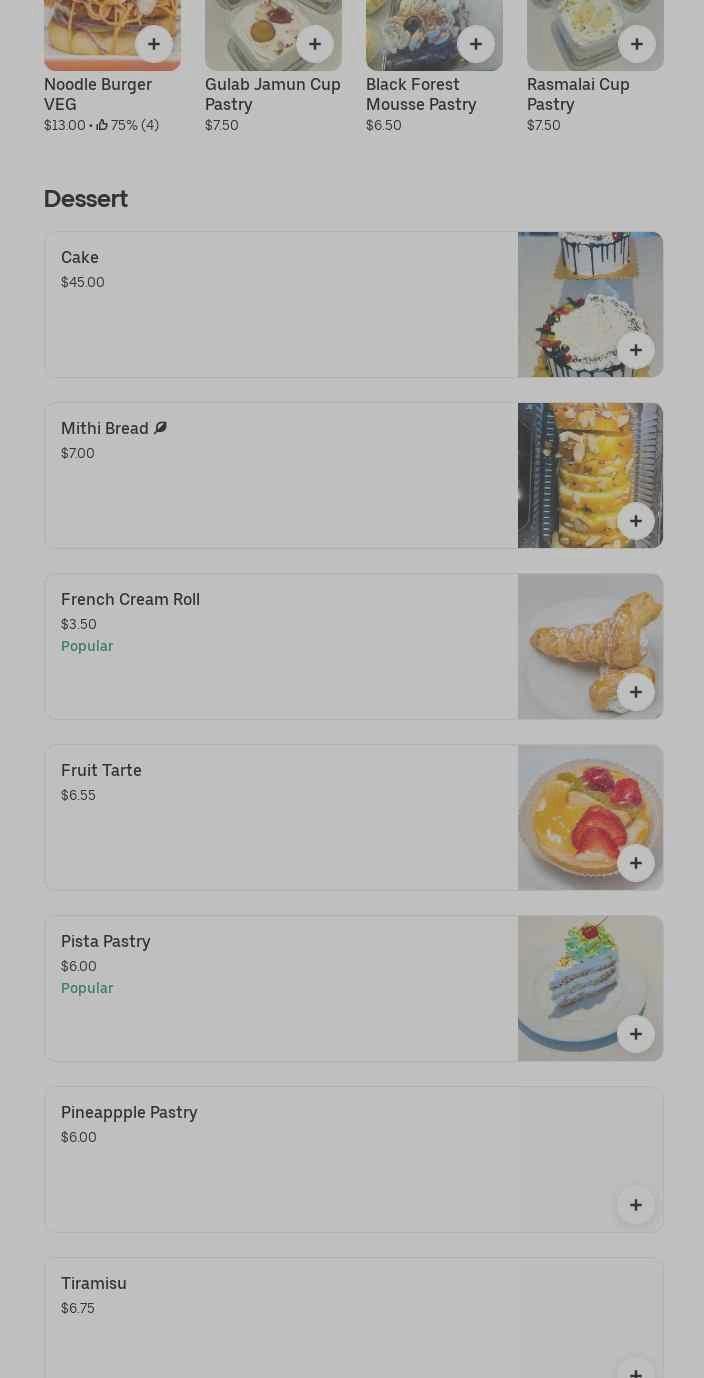The image size is (704, 1378).
Task: Add Noodle Burger VEG to cart
Action: point(154,44)
